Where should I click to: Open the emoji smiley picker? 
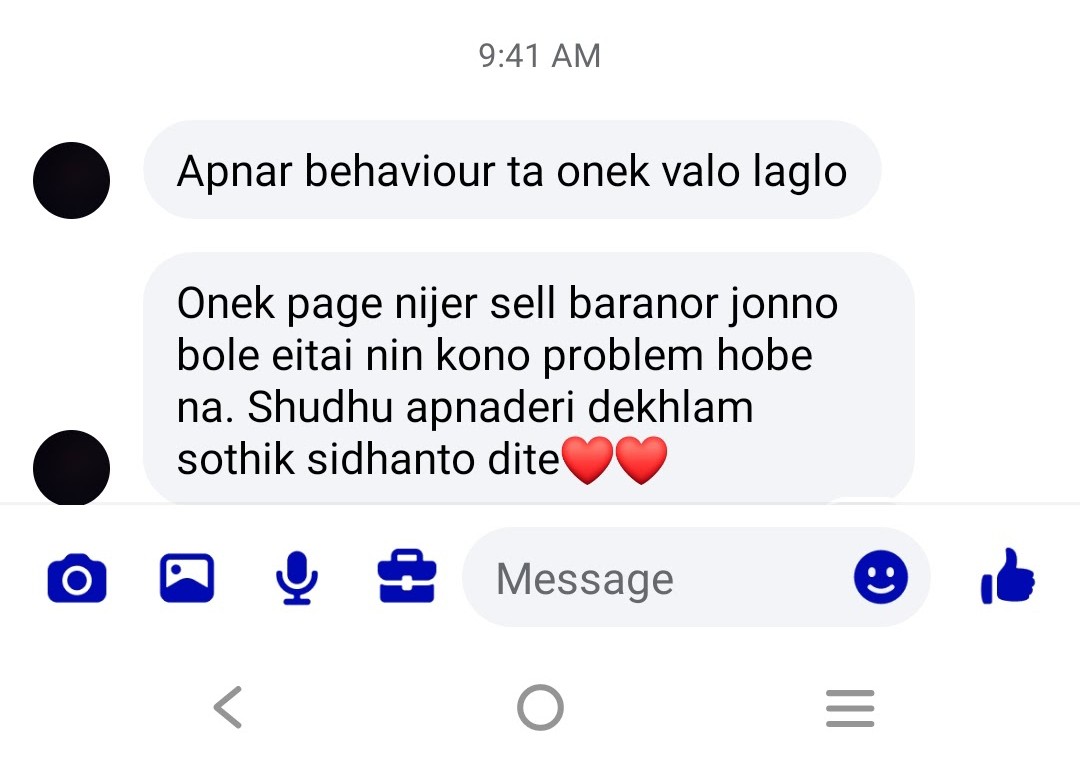(881, 578)
